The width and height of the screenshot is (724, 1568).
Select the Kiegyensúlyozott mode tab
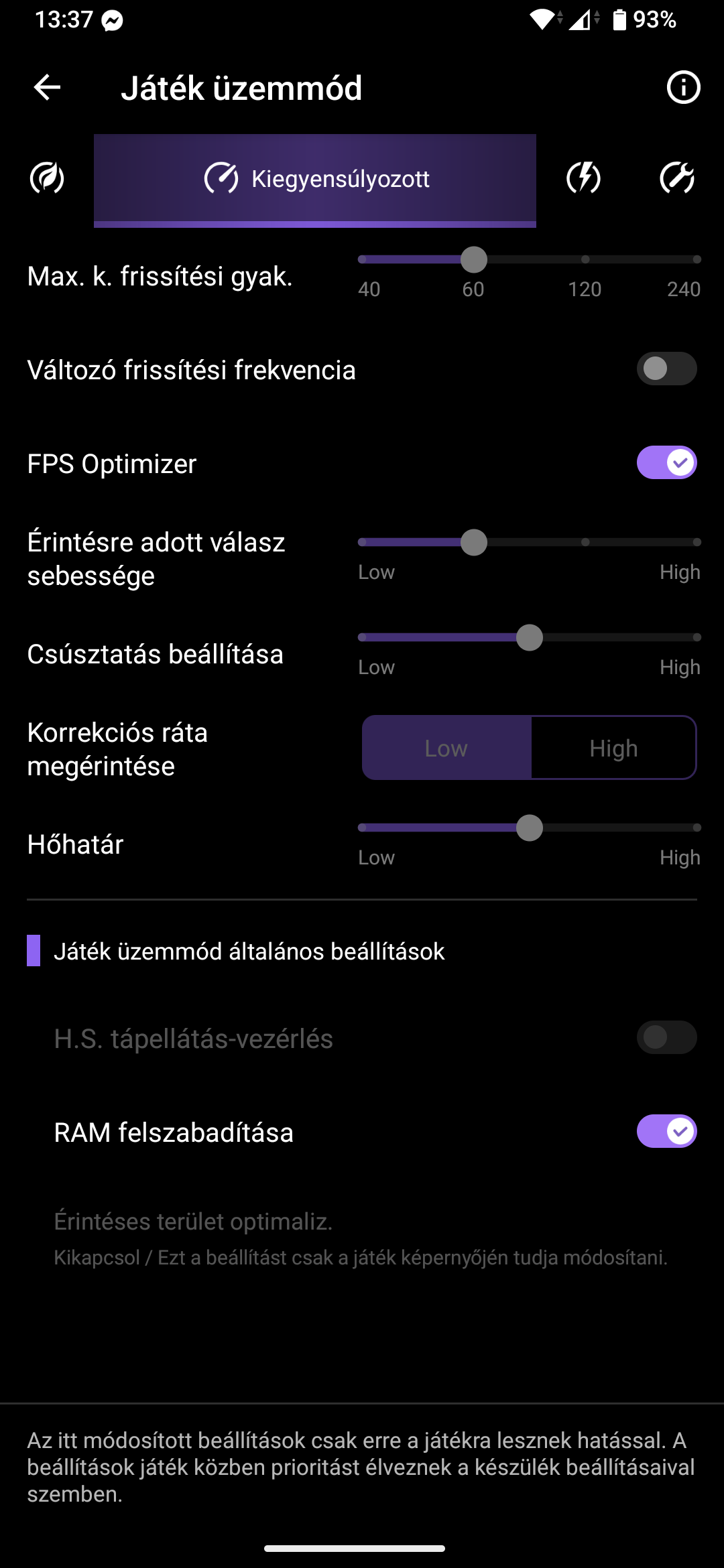pos(315,180)
